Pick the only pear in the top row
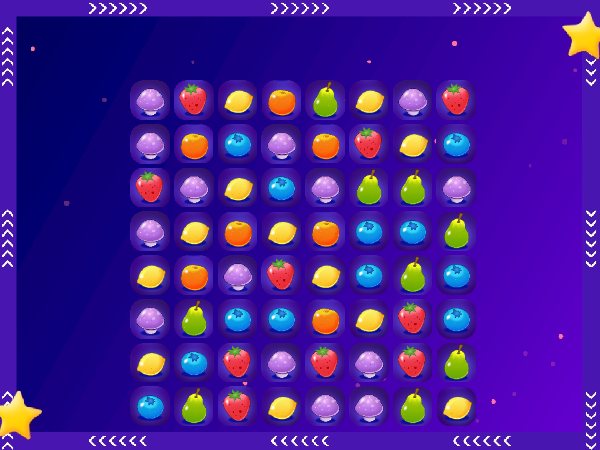 (325, 101)
